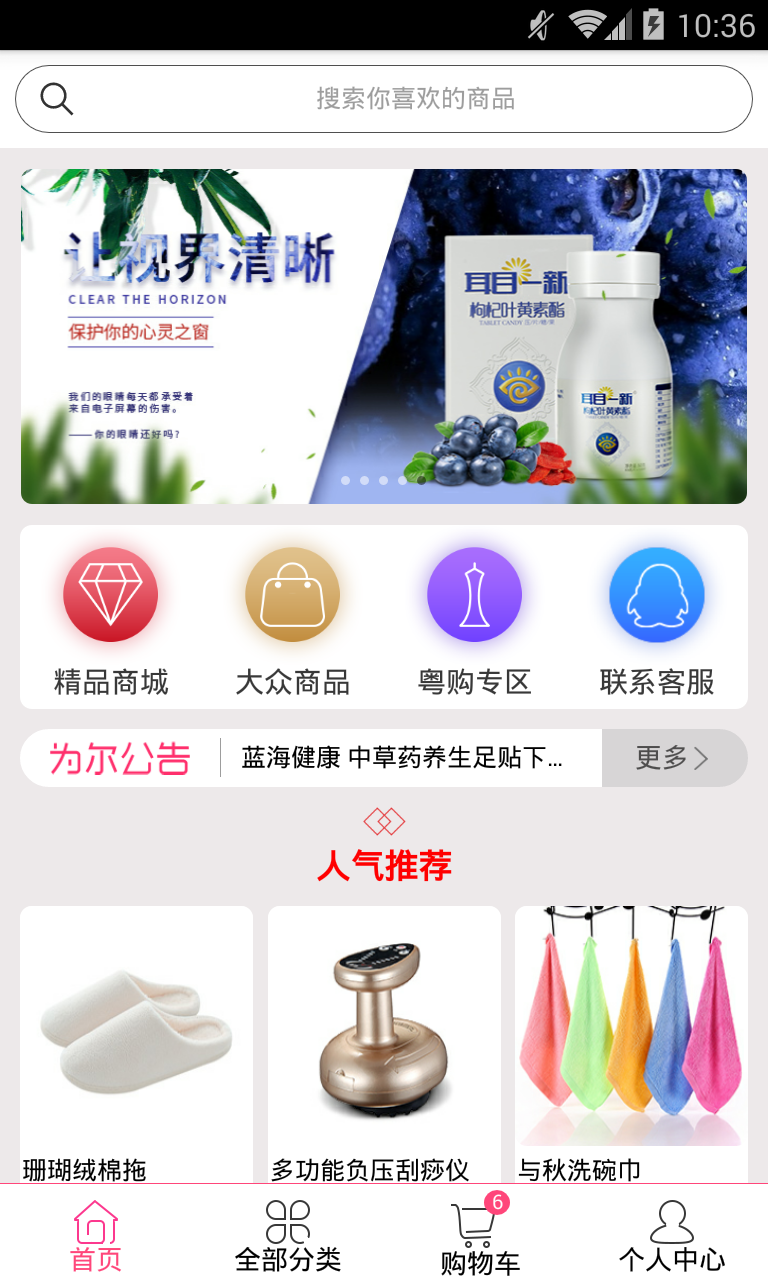Screen dimensions: 768x1280
Task: Read the 蓝海健康 announcement
Action: [x=402, y=758]
